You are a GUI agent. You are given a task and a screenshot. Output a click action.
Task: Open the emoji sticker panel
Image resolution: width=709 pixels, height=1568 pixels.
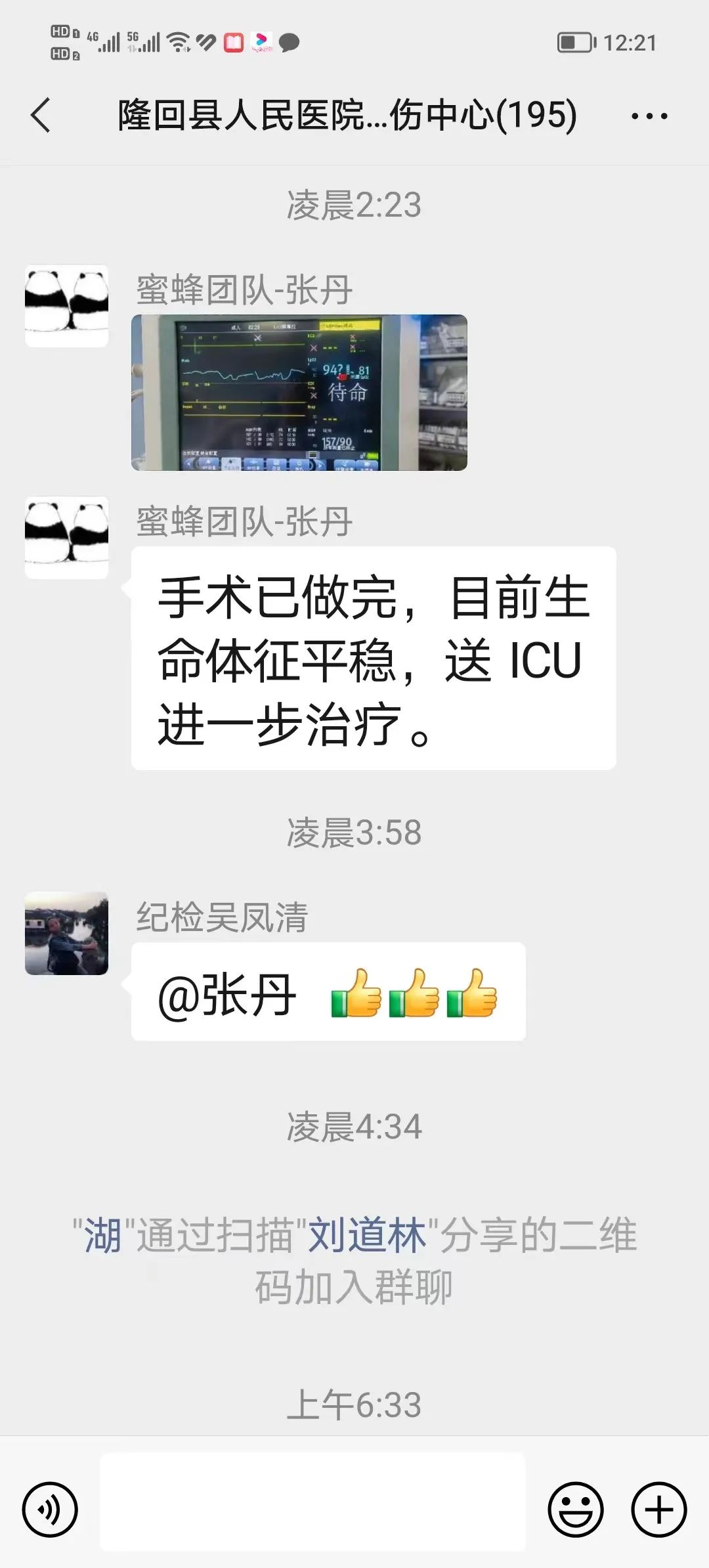click(x=575, y=1509)
